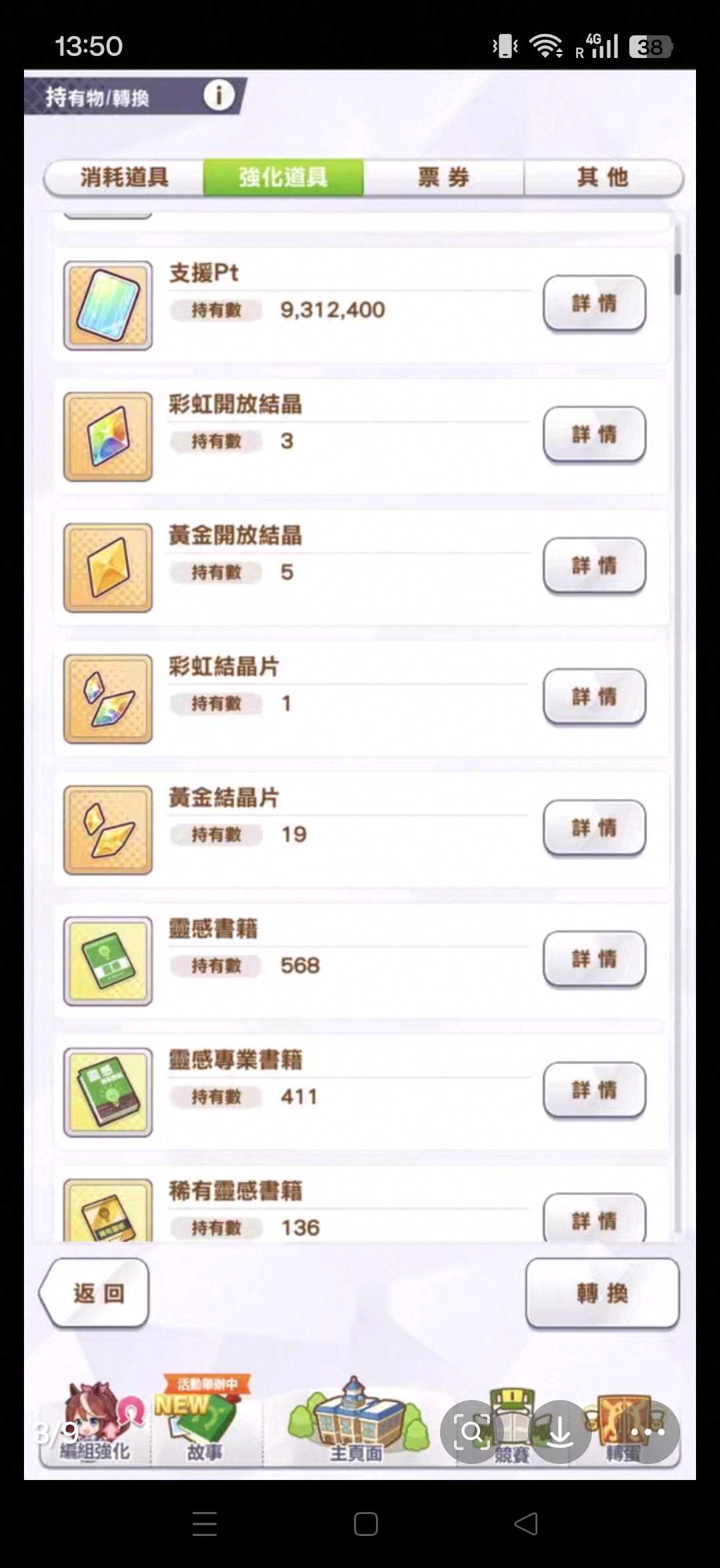720x1568 pixels.
Task: Tap 詳情 for 黃金結晶片
Action: [594, 828]
